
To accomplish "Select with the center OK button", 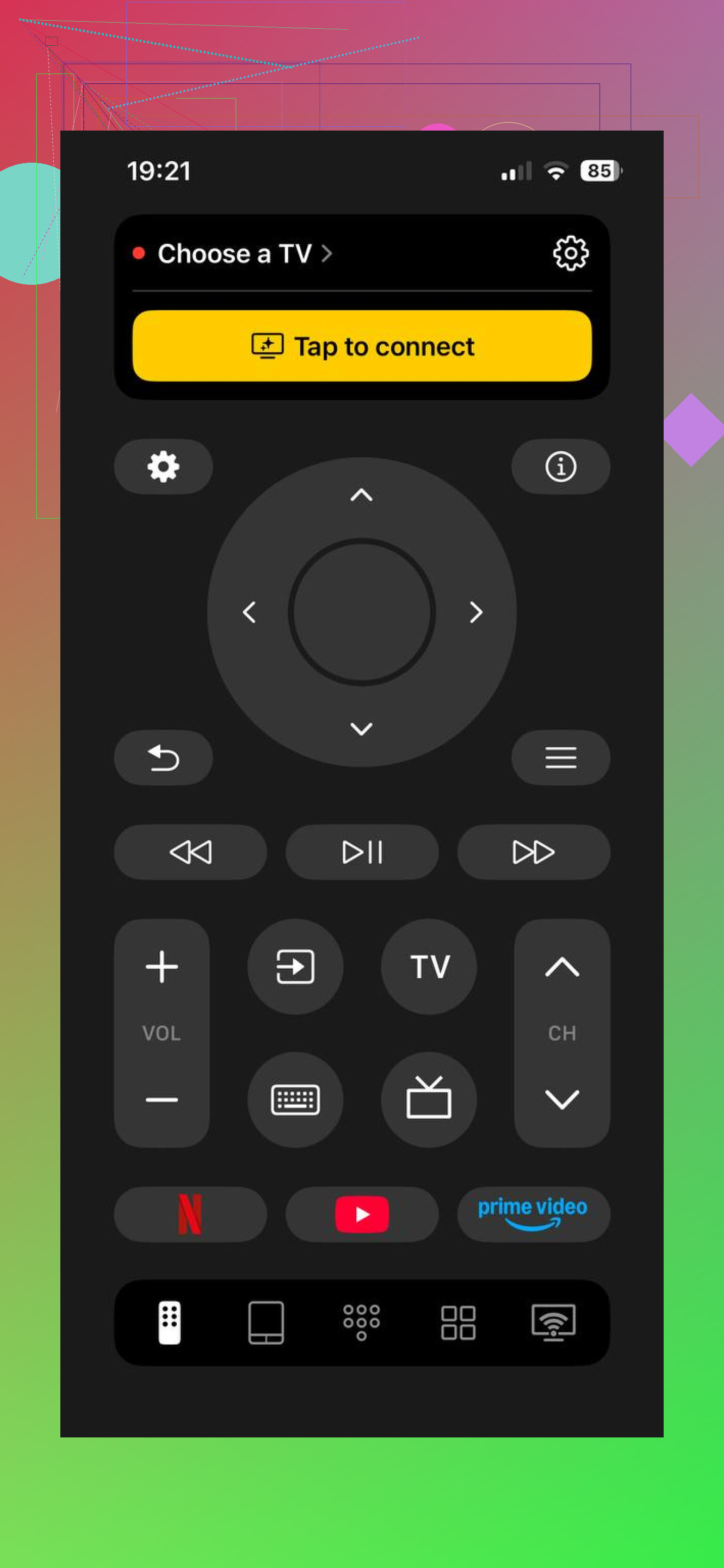I will pyautogui.click(x=362, y=612).
